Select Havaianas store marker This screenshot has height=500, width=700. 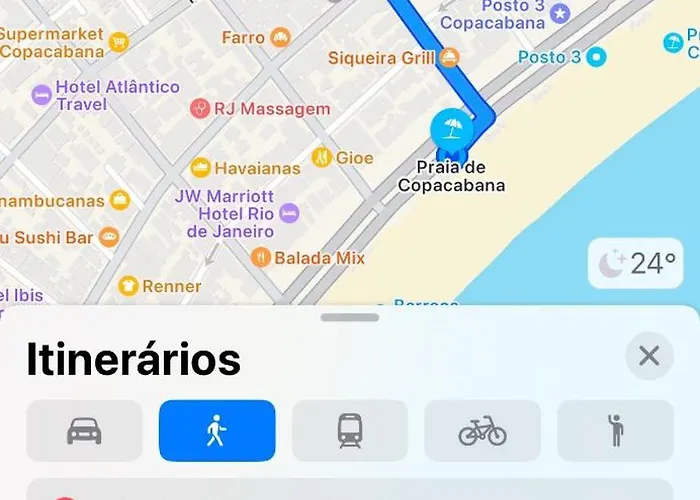(x=200, y=168)
